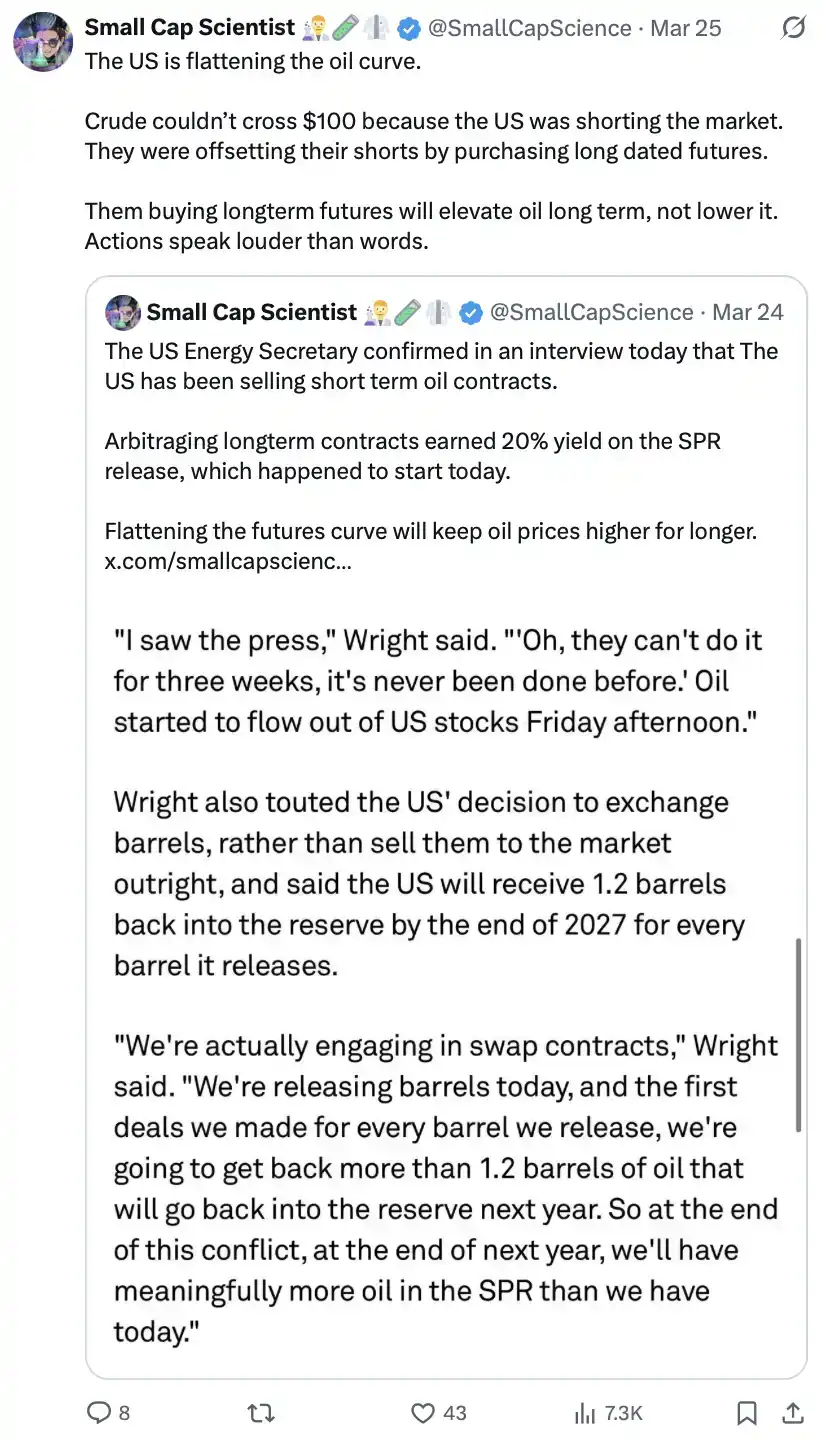
Task: Open Small Cap Scientist's profile picture
Action: click(43, 43)
